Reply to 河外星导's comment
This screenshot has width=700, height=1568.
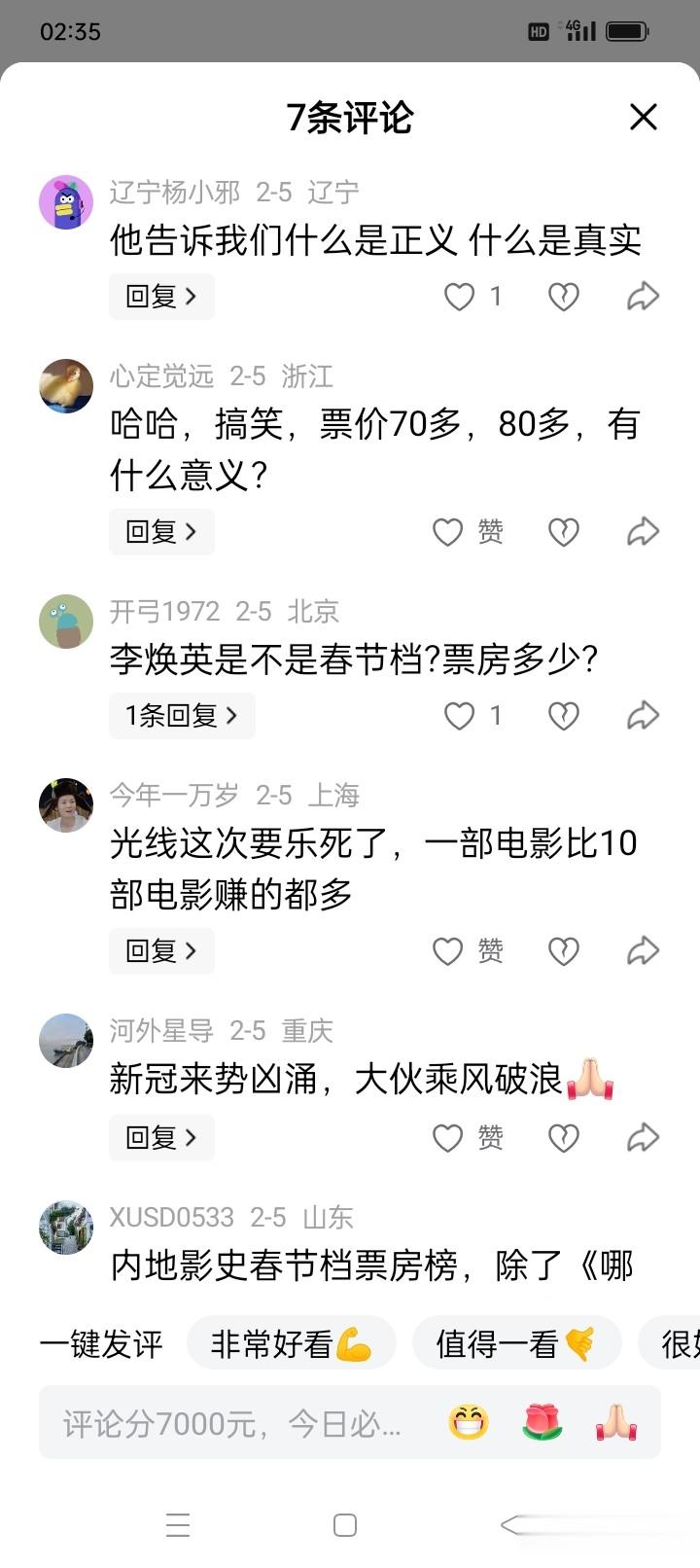tap(161, 1138)
